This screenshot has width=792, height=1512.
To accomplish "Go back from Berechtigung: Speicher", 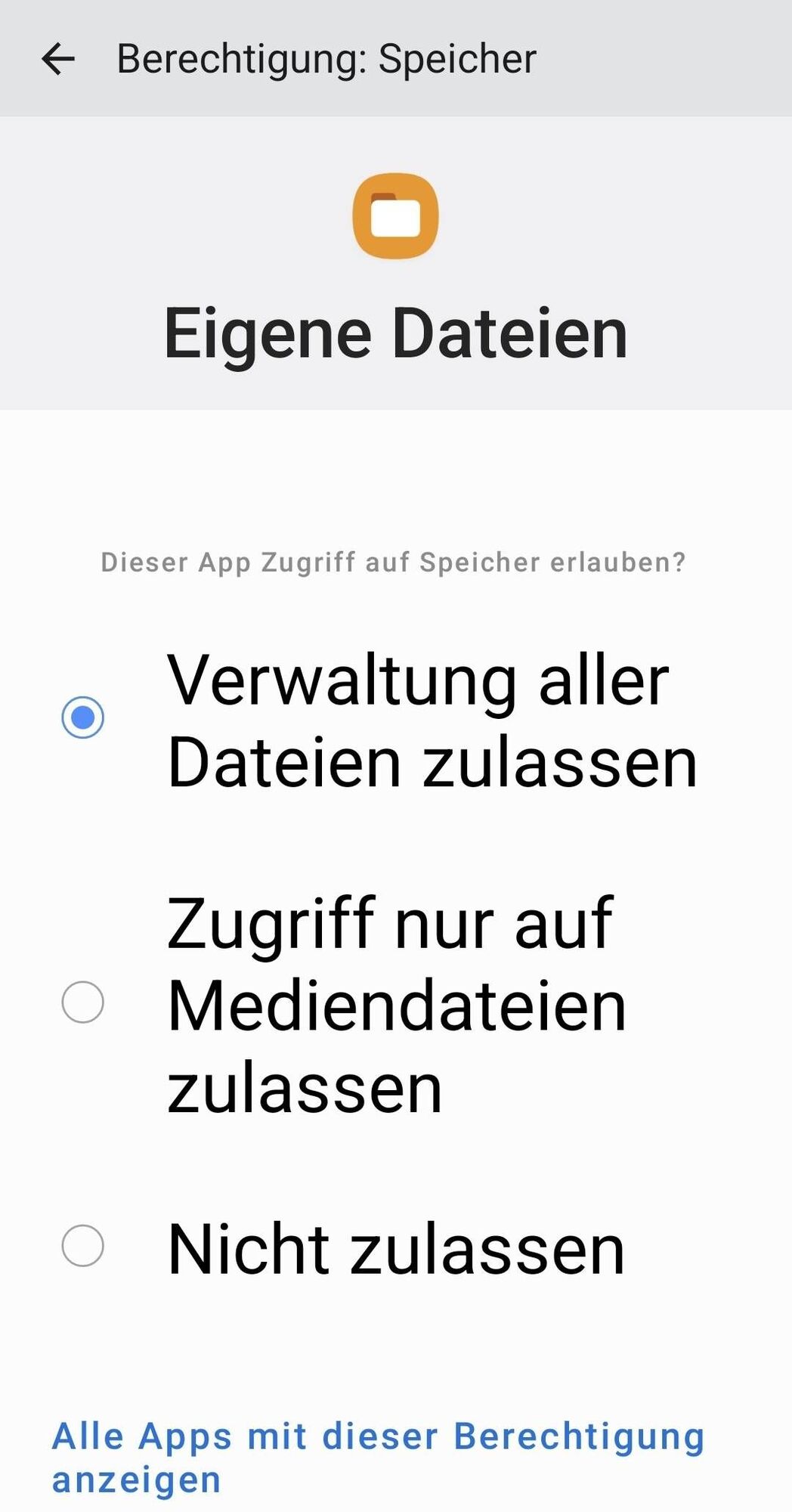I will (58, 59).
